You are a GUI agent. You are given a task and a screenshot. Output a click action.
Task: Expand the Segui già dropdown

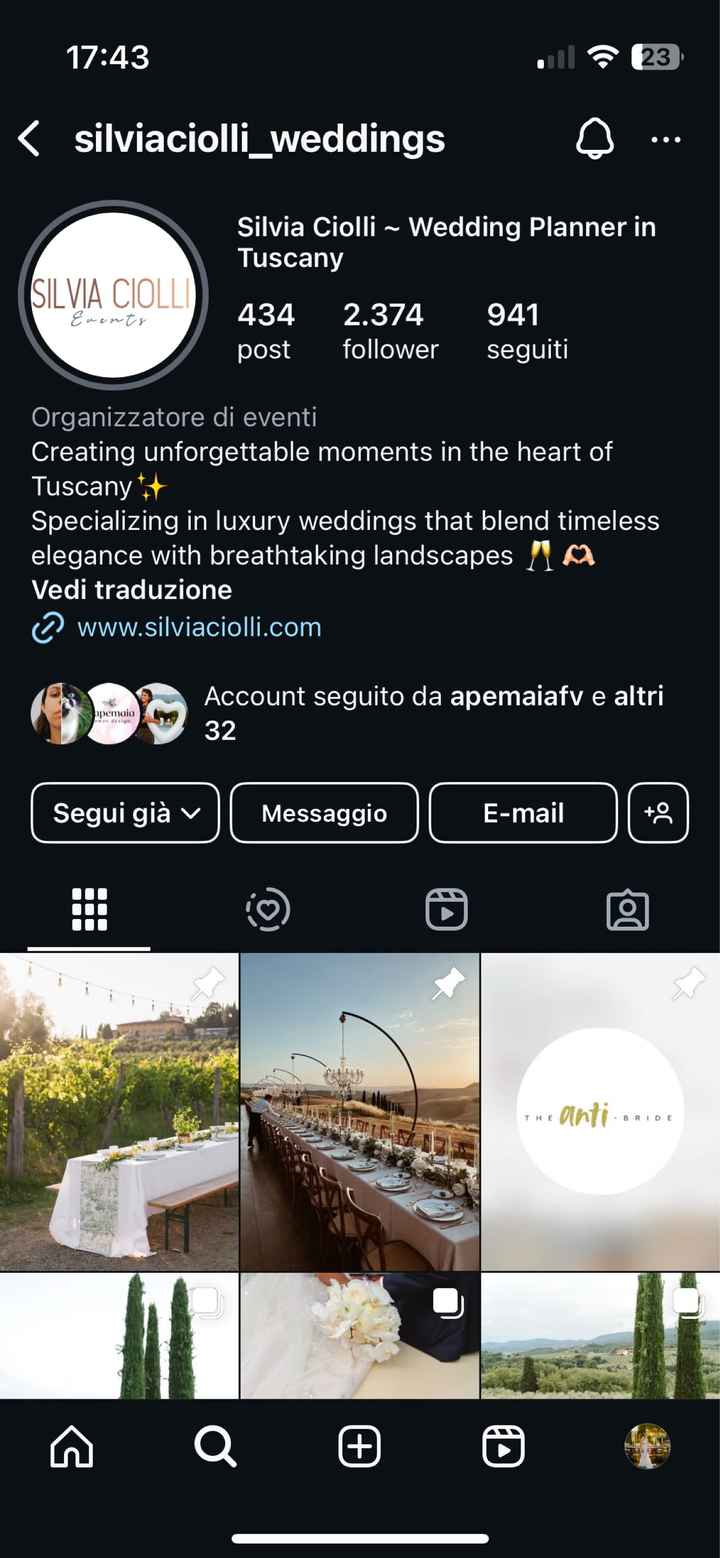[125, 813]
